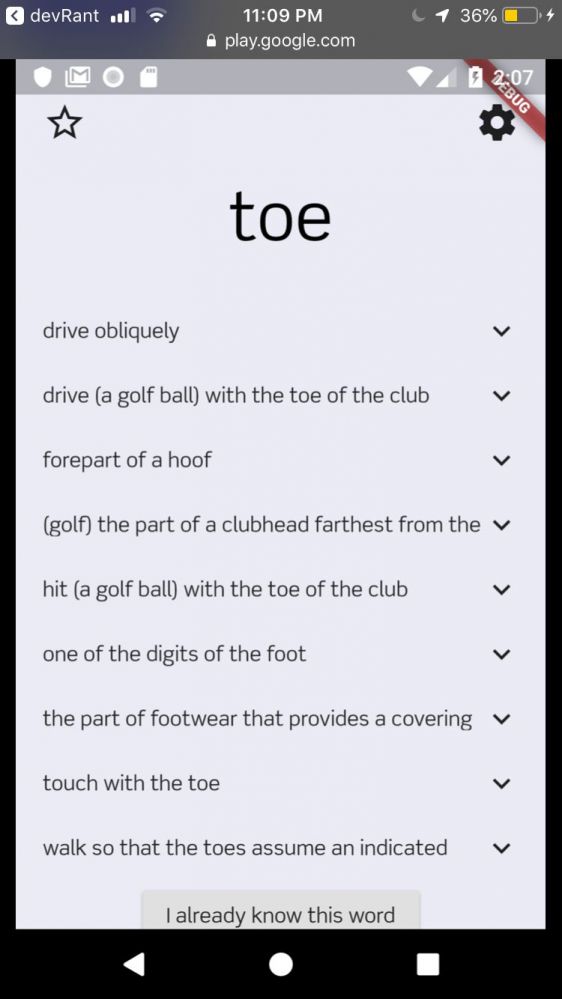
Task: Expand 'hit (a golf ball)' definition
Action: pyautogui.click(x=502, y=589)
